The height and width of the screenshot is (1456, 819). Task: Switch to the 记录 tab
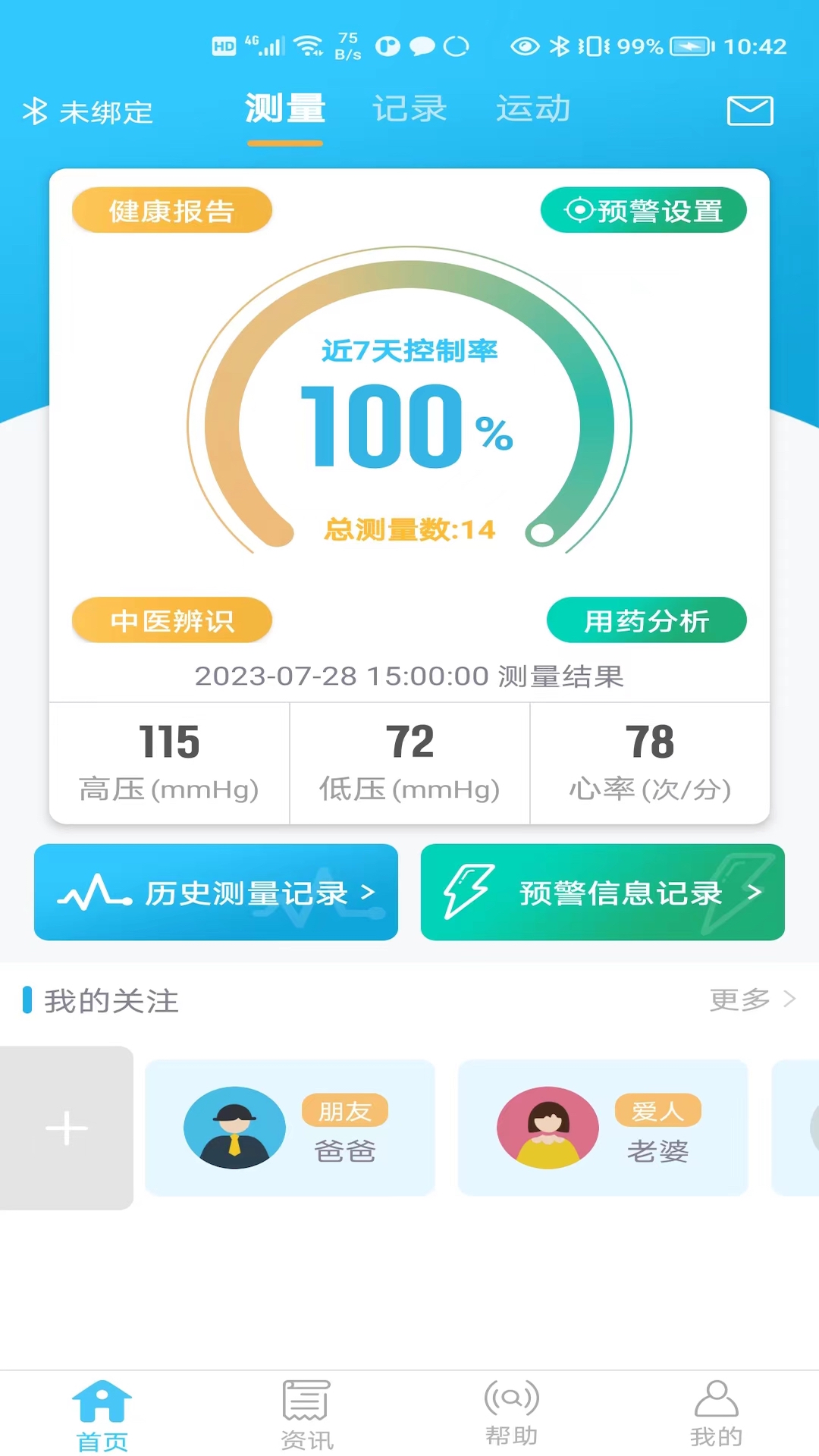click(409, 108)
